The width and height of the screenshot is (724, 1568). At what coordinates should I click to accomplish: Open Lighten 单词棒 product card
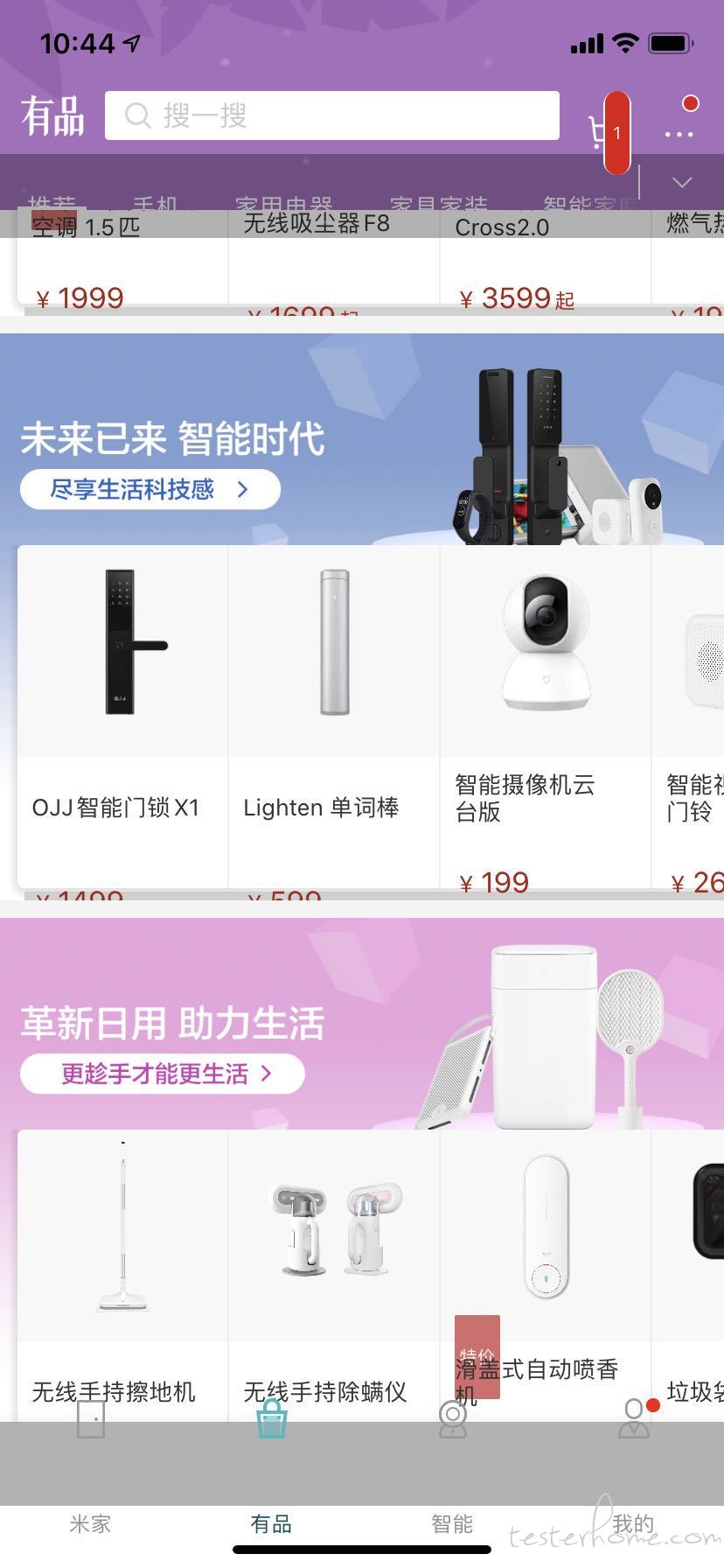(334, 716)
